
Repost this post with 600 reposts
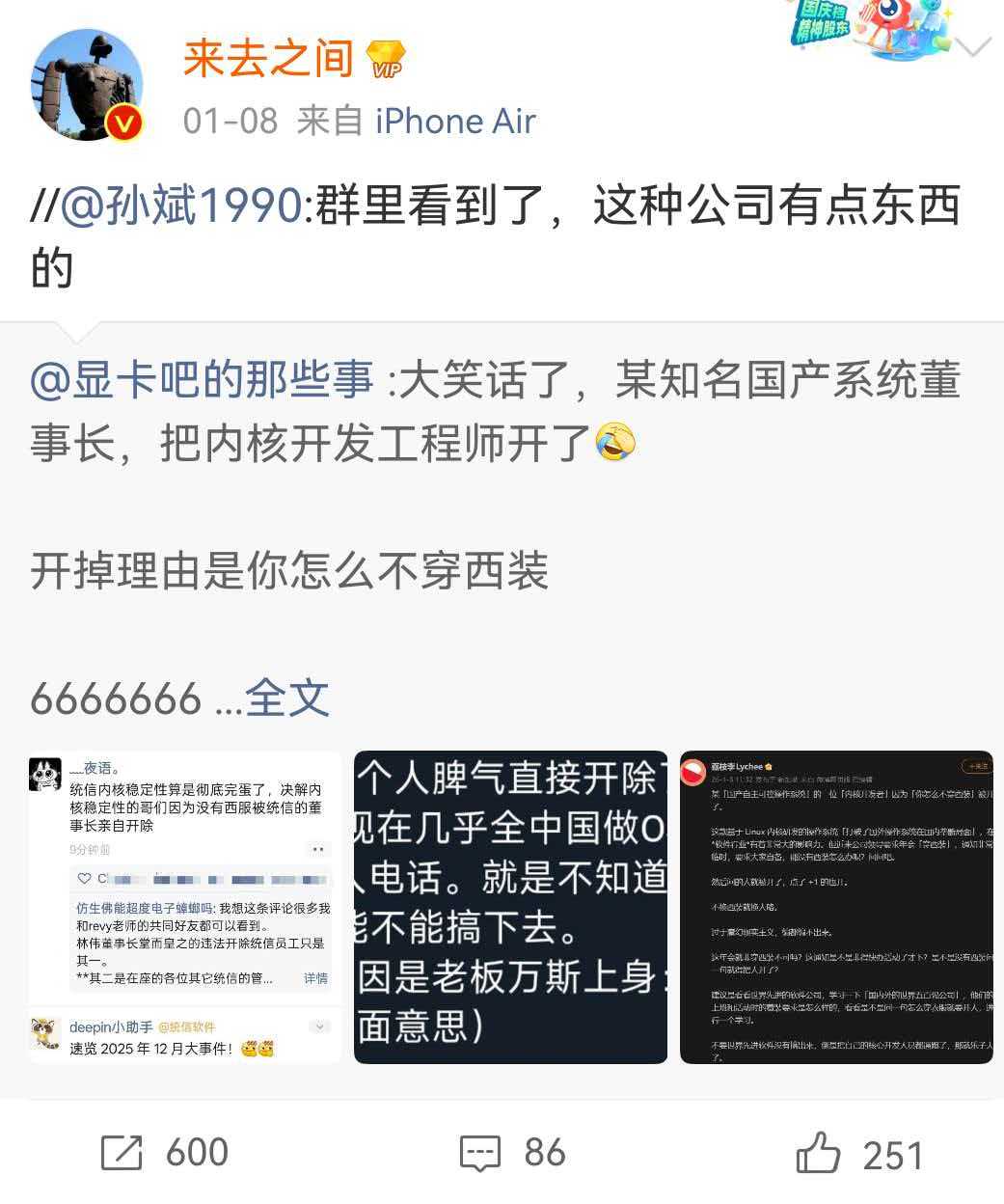(x=166, y=1153)
